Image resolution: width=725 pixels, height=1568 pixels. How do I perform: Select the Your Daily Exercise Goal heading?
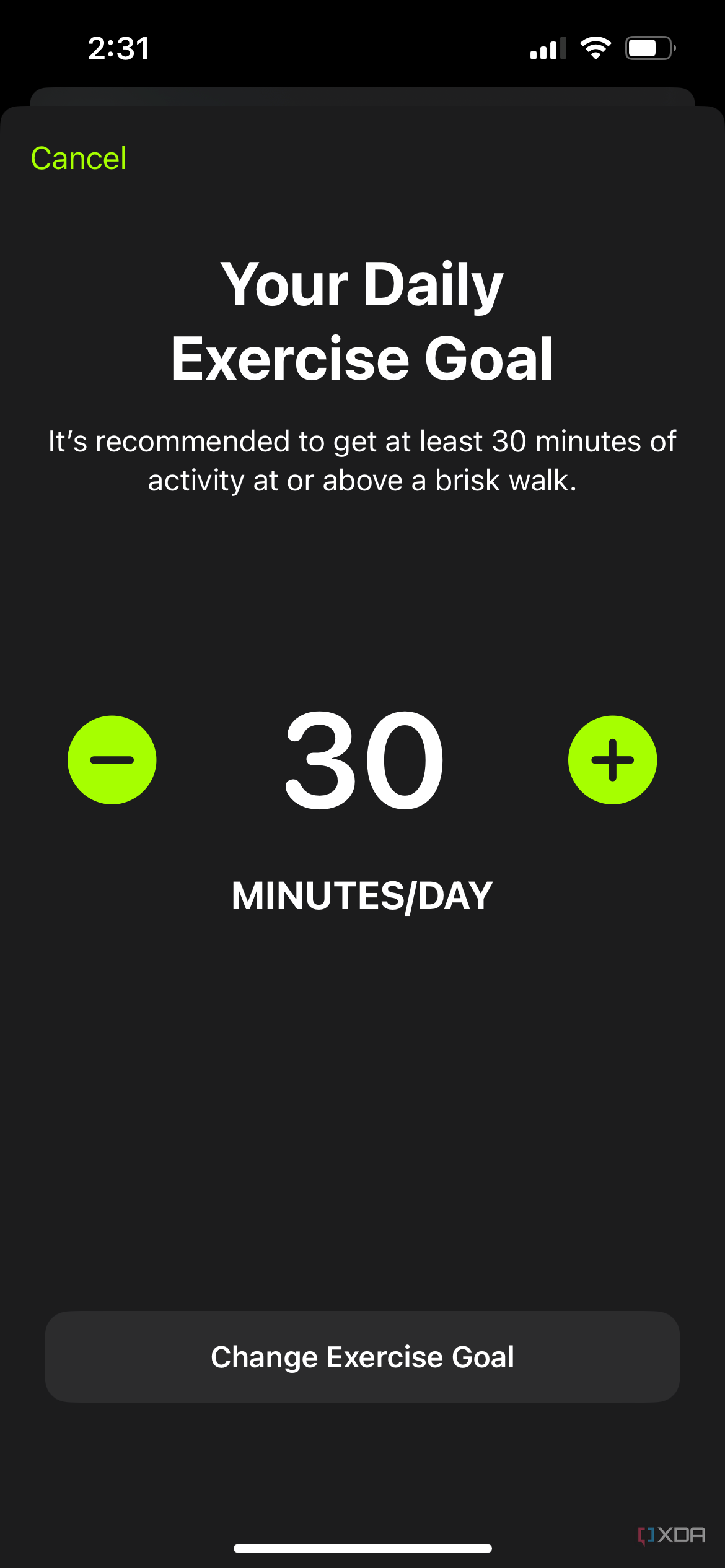click(x=362, y=322)
